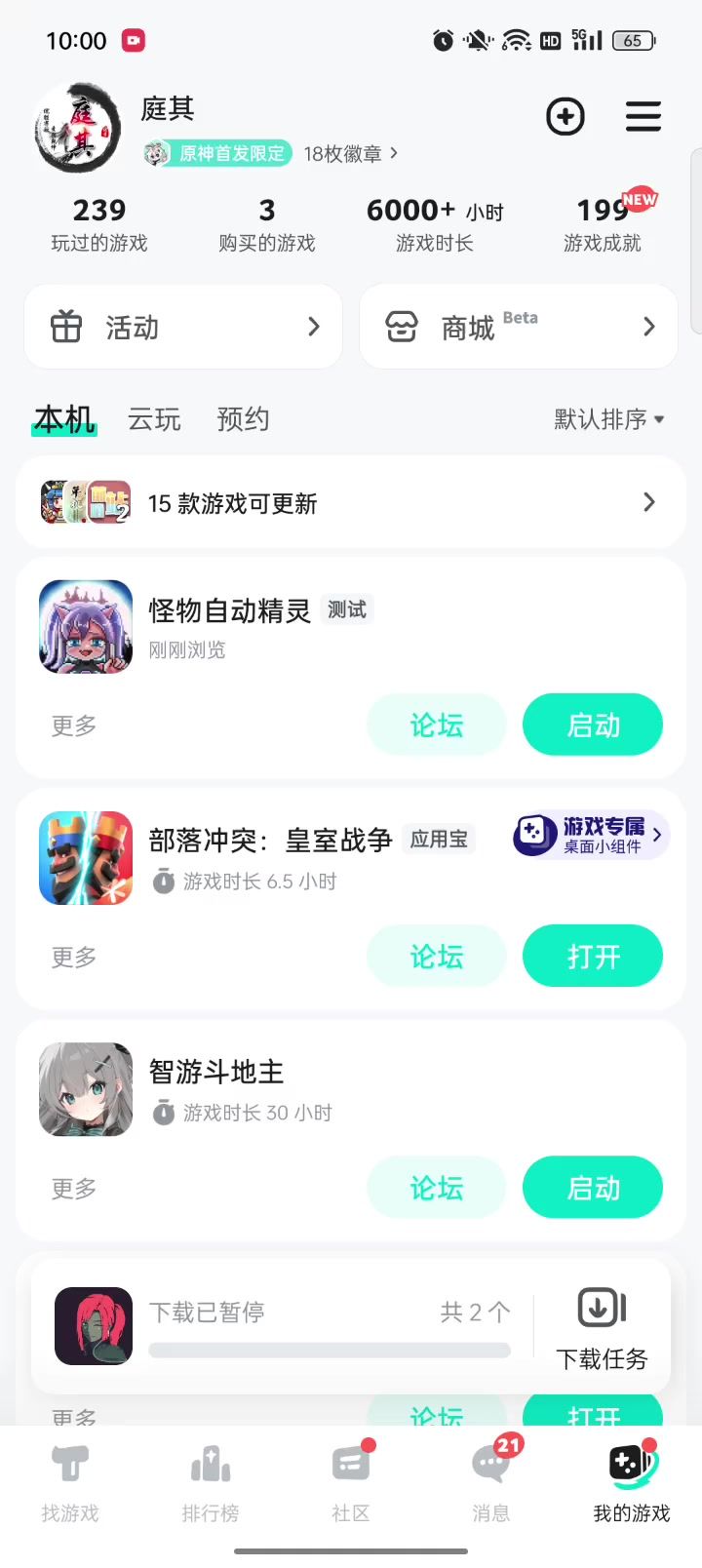The height and width of the screenshot is (1568, 702).
Task: Open 部落冲突：皇室战争 with 打开
Action: (593, 956)
